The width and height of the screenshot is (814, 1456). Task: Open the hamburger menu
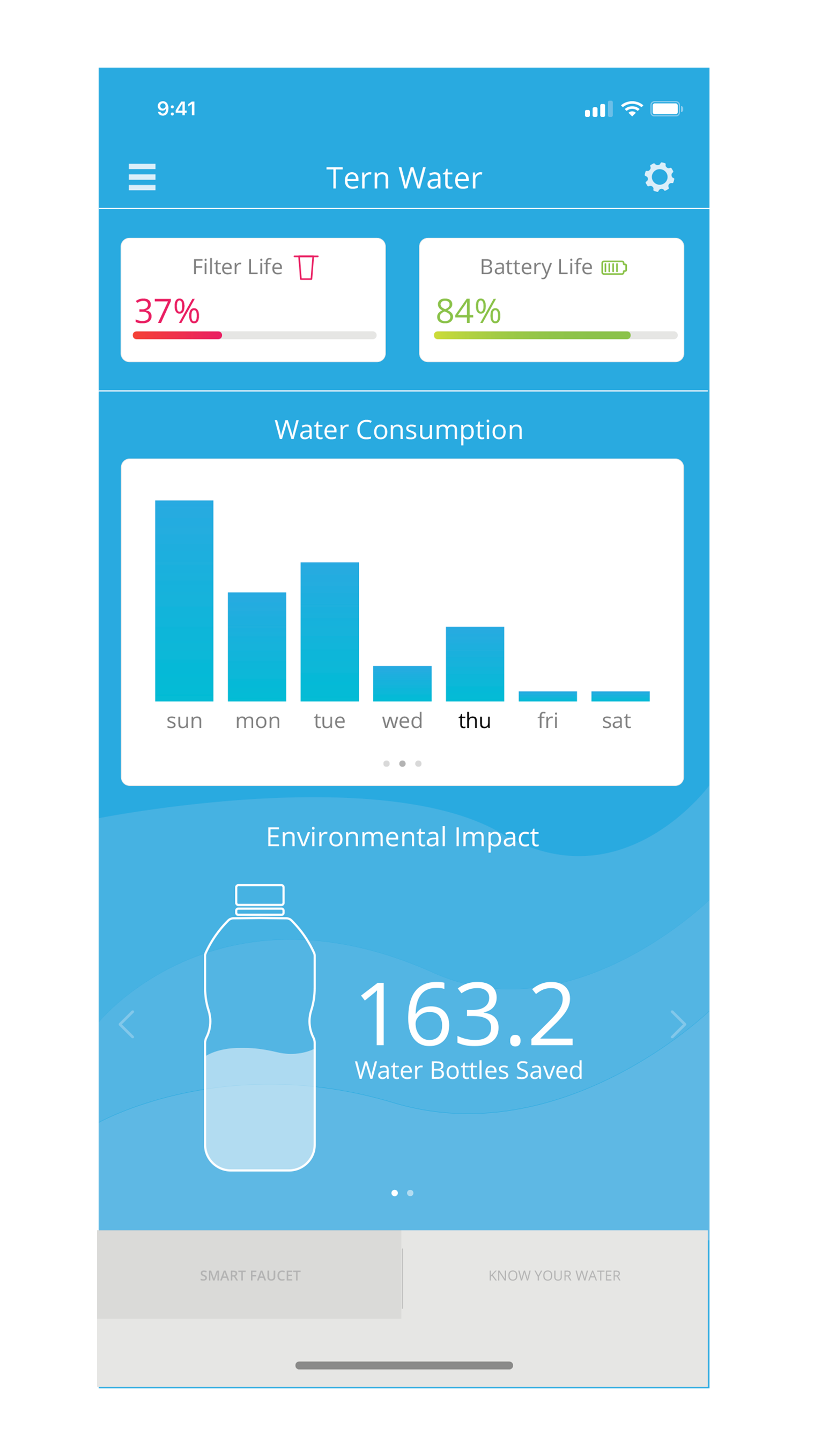coord(142,177)
